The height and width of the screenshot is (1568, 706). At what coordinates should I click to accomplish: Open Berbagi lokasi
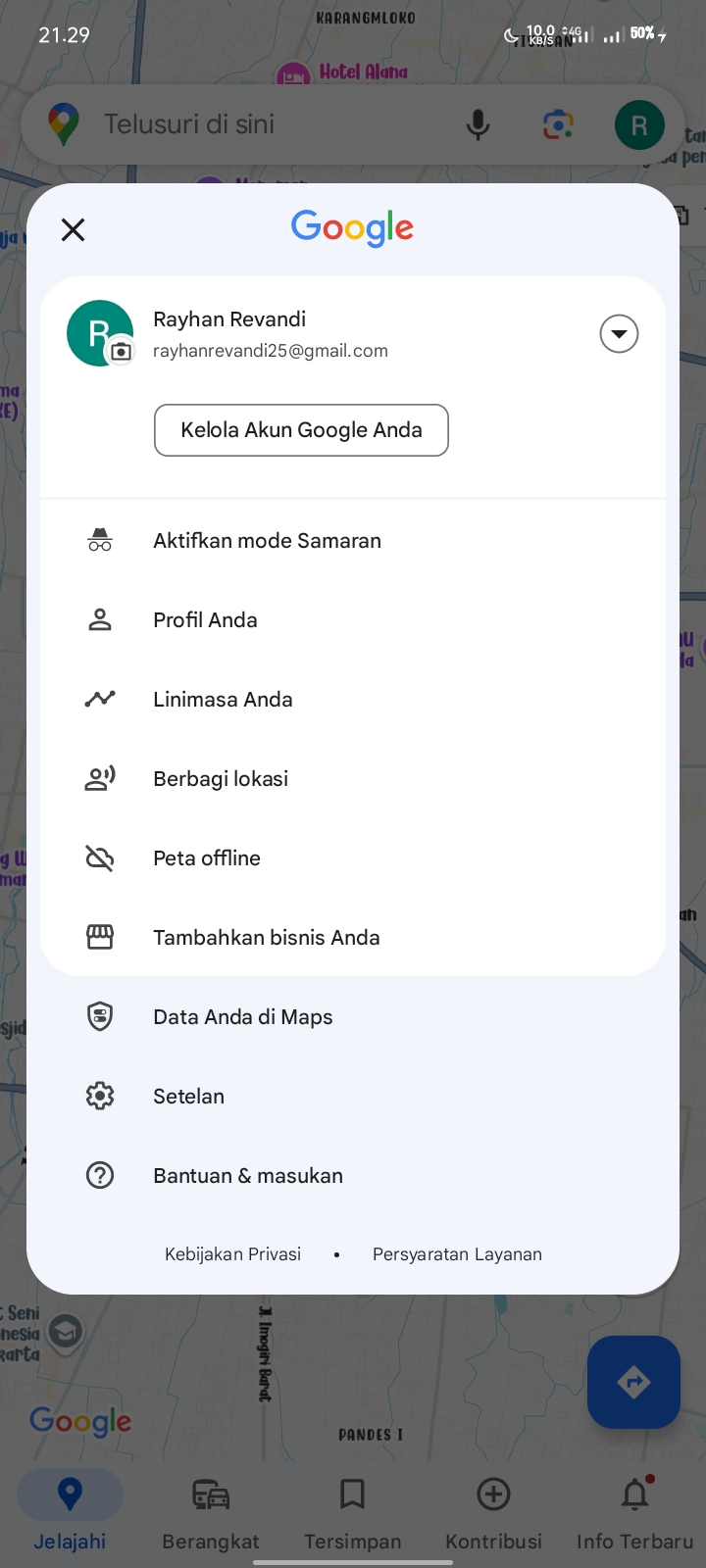click(353, 779)
